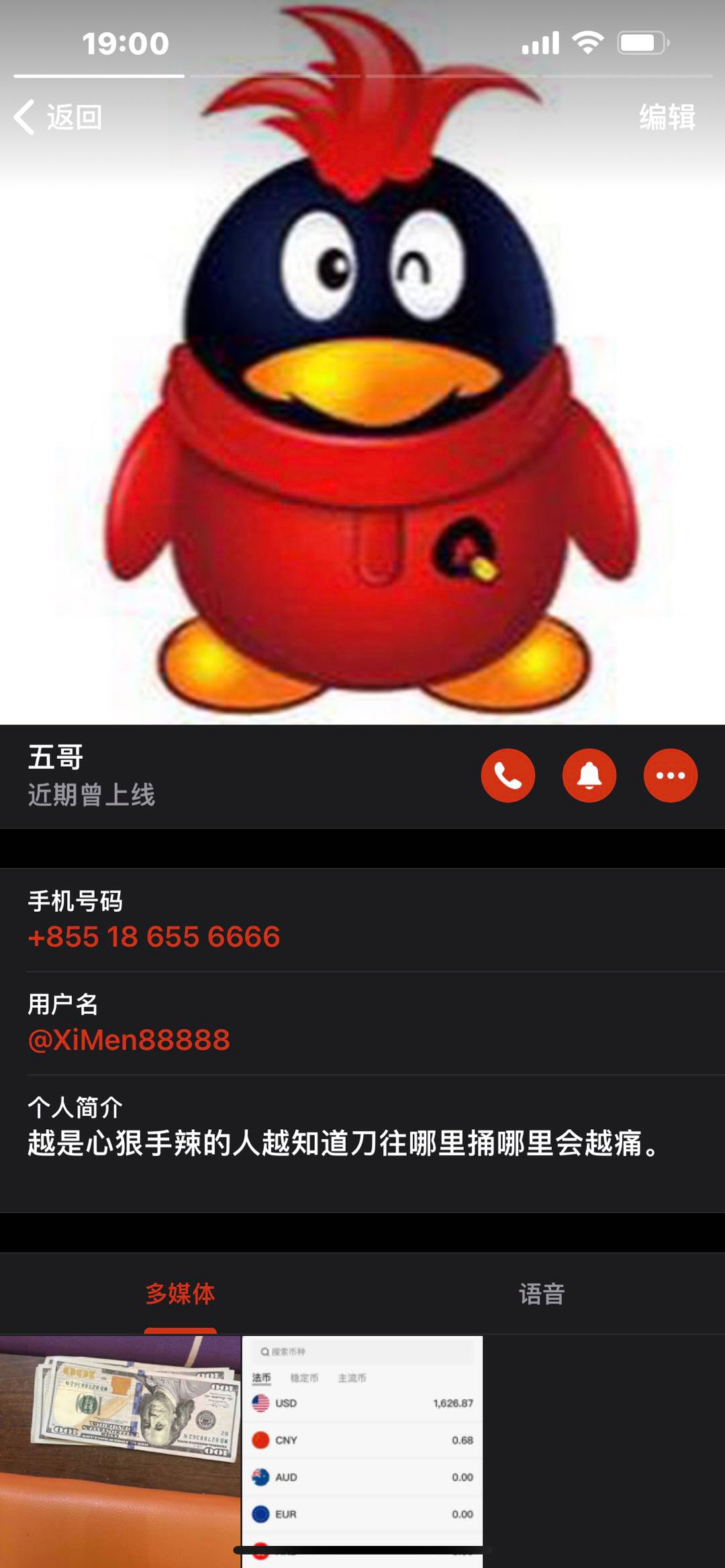This screenshot has height=1568, width=725.
Task: Switch to the 语音 tab
Action: [x=542, y=1294]
